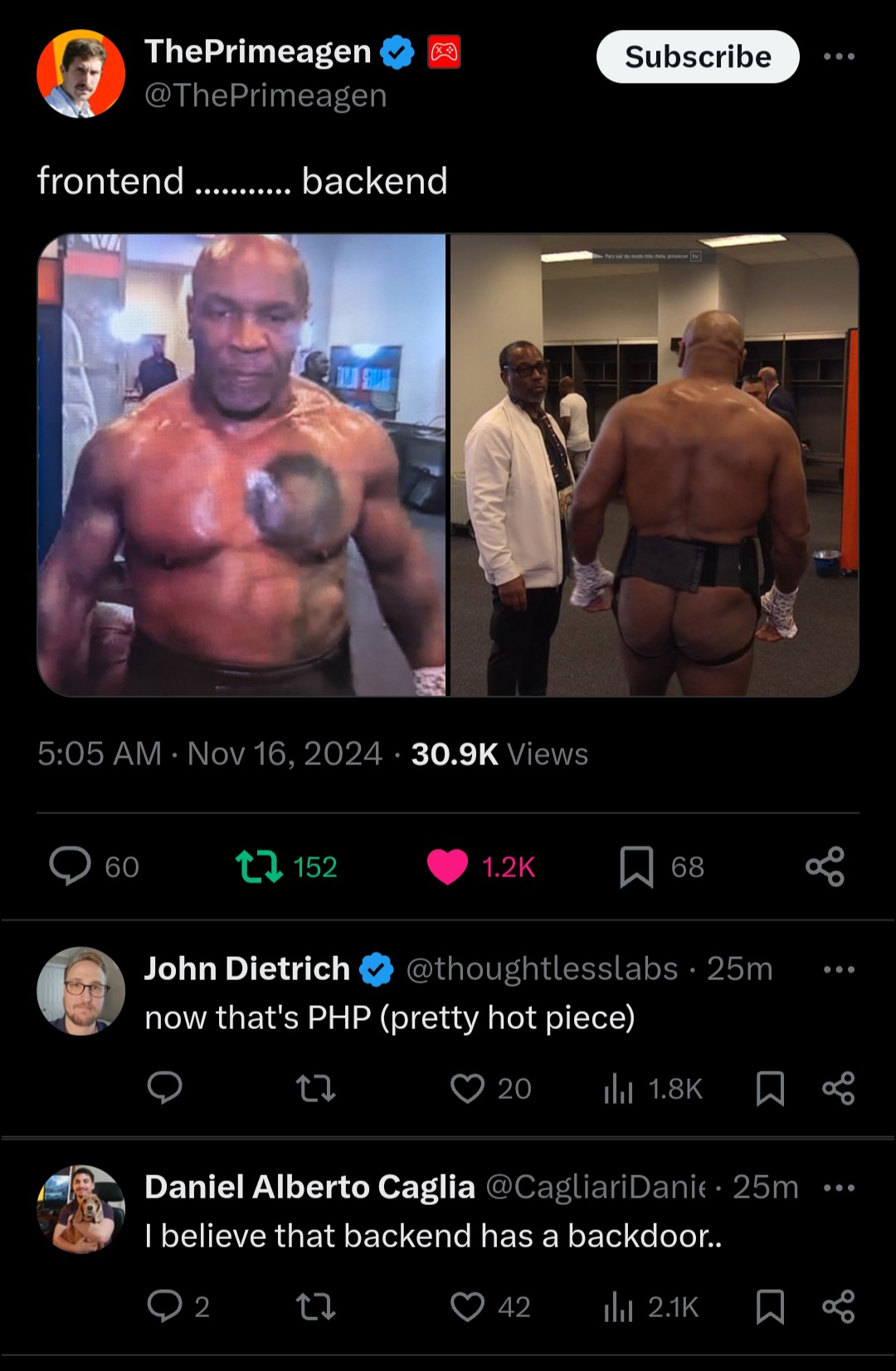The height and width of the screenshot is (1371, 896).
Task: Like John Dietrich's reply
Action: (467, 1088)
